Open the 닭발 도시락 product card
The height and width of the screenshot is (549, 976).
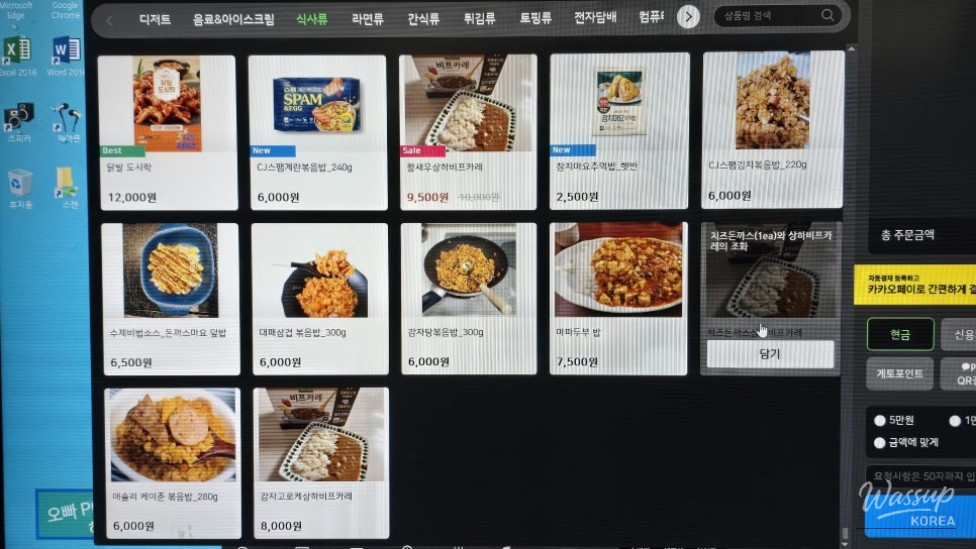point(168,130)
